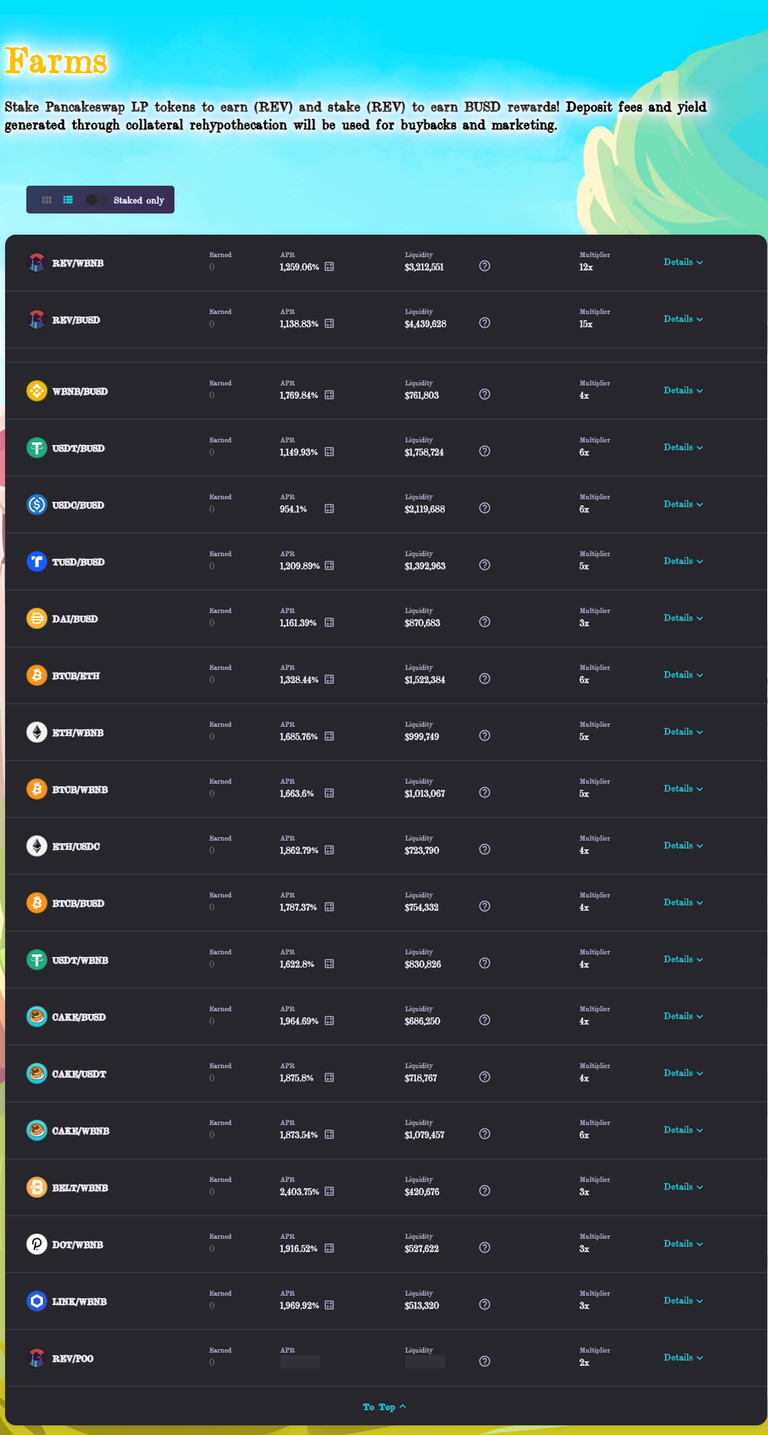Image resolution: width=768 pixels, height=1435 pixels.
Task: Show liquidity help for BELT/WBNB
Action: click(x=485, y=1191)
